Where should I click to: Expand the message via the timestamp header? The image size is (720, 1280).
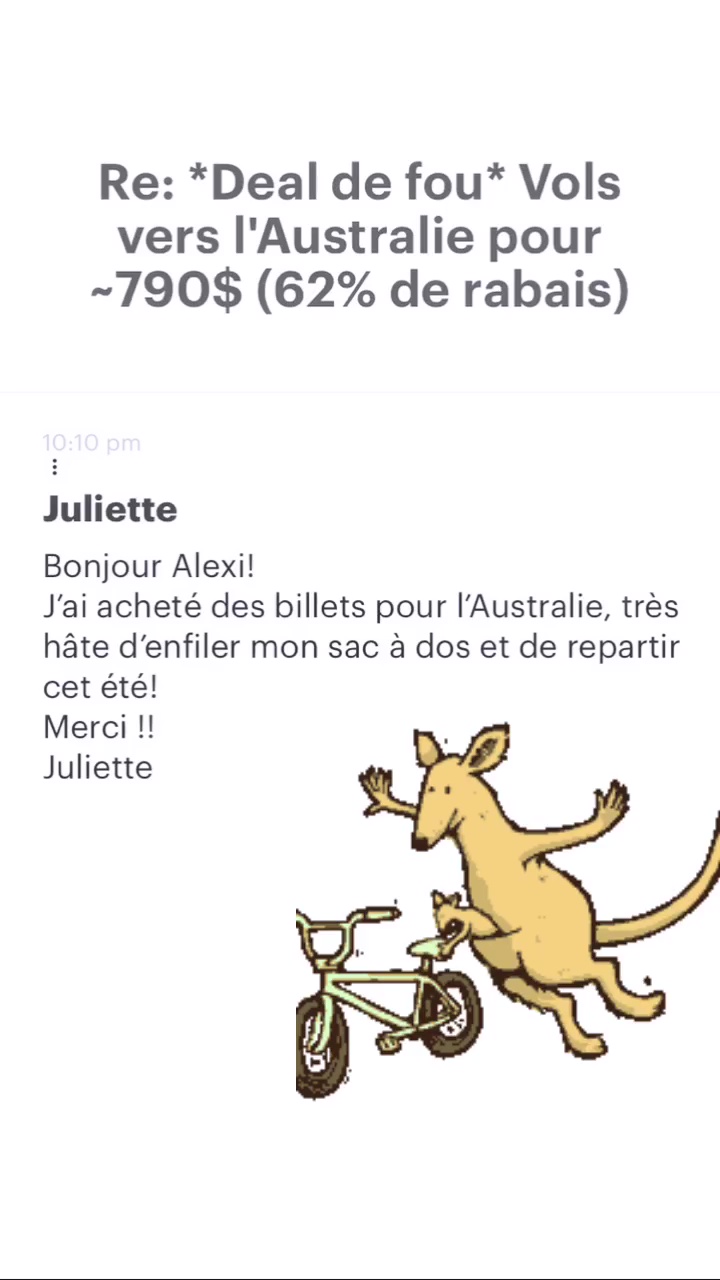(92, 443)
